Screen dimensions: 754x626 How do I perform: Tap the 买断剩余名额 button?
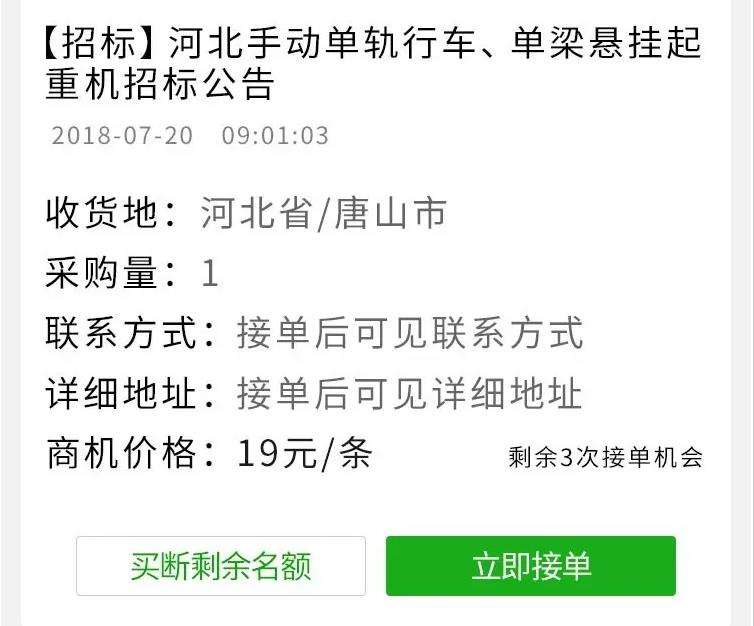pyautogui.click(x=221, y=566)
